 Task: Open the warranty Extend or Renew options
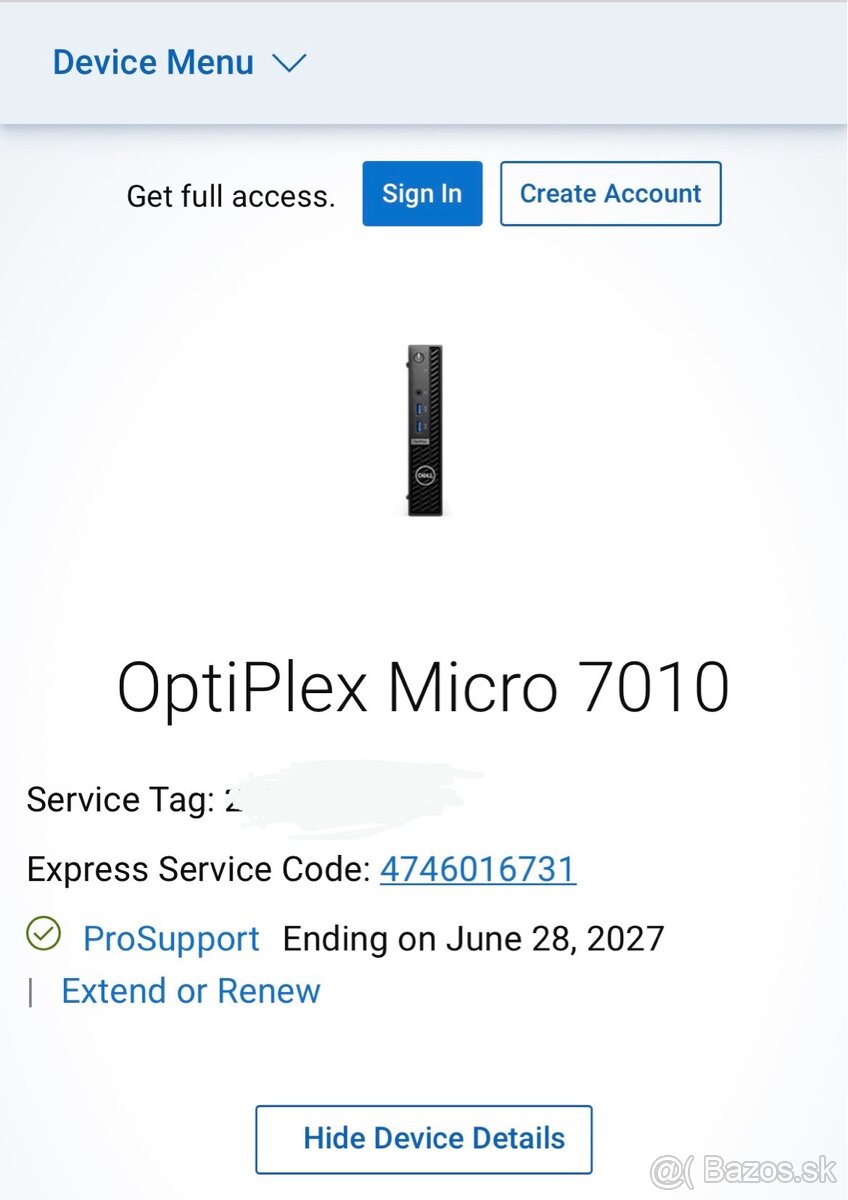[x=190, y=990]
